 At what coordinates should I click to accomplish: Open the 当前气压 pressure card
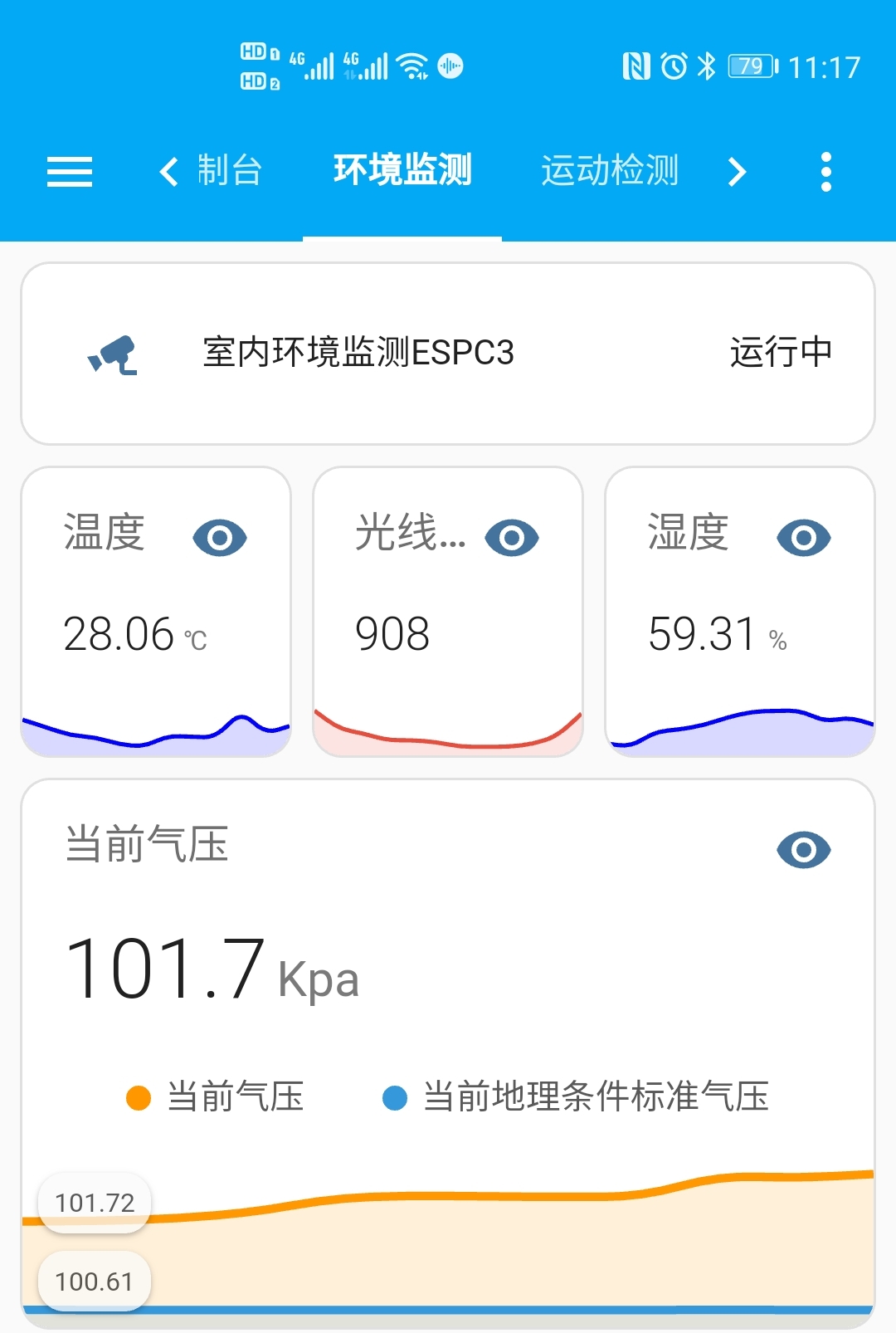448,1052
